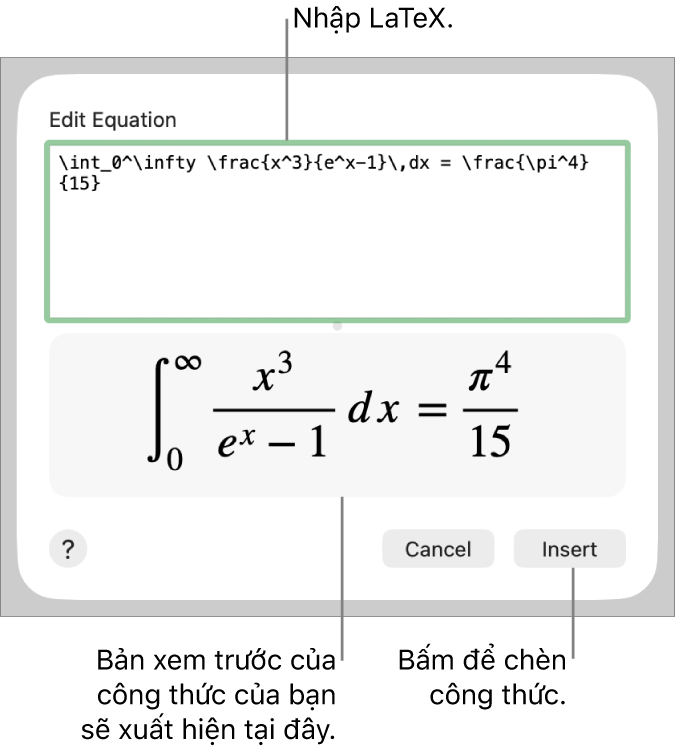Open the help question mark button
The image size is (676, 753).
point(68,549)
